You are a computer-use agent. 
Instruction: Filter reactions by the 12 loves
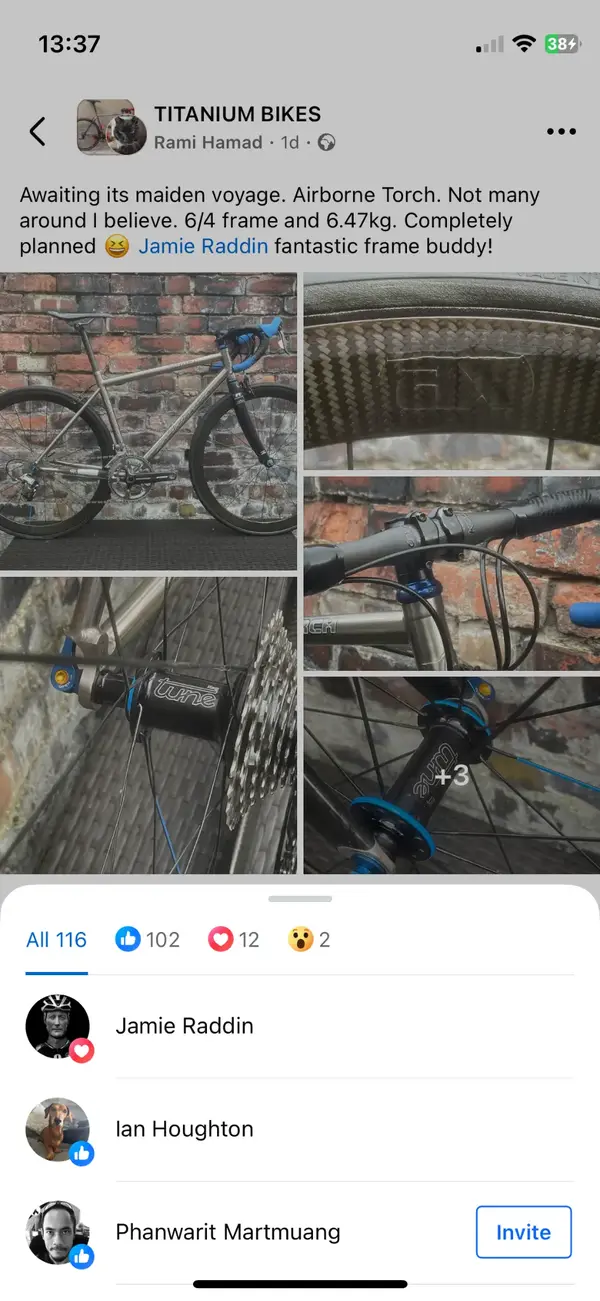233,940
